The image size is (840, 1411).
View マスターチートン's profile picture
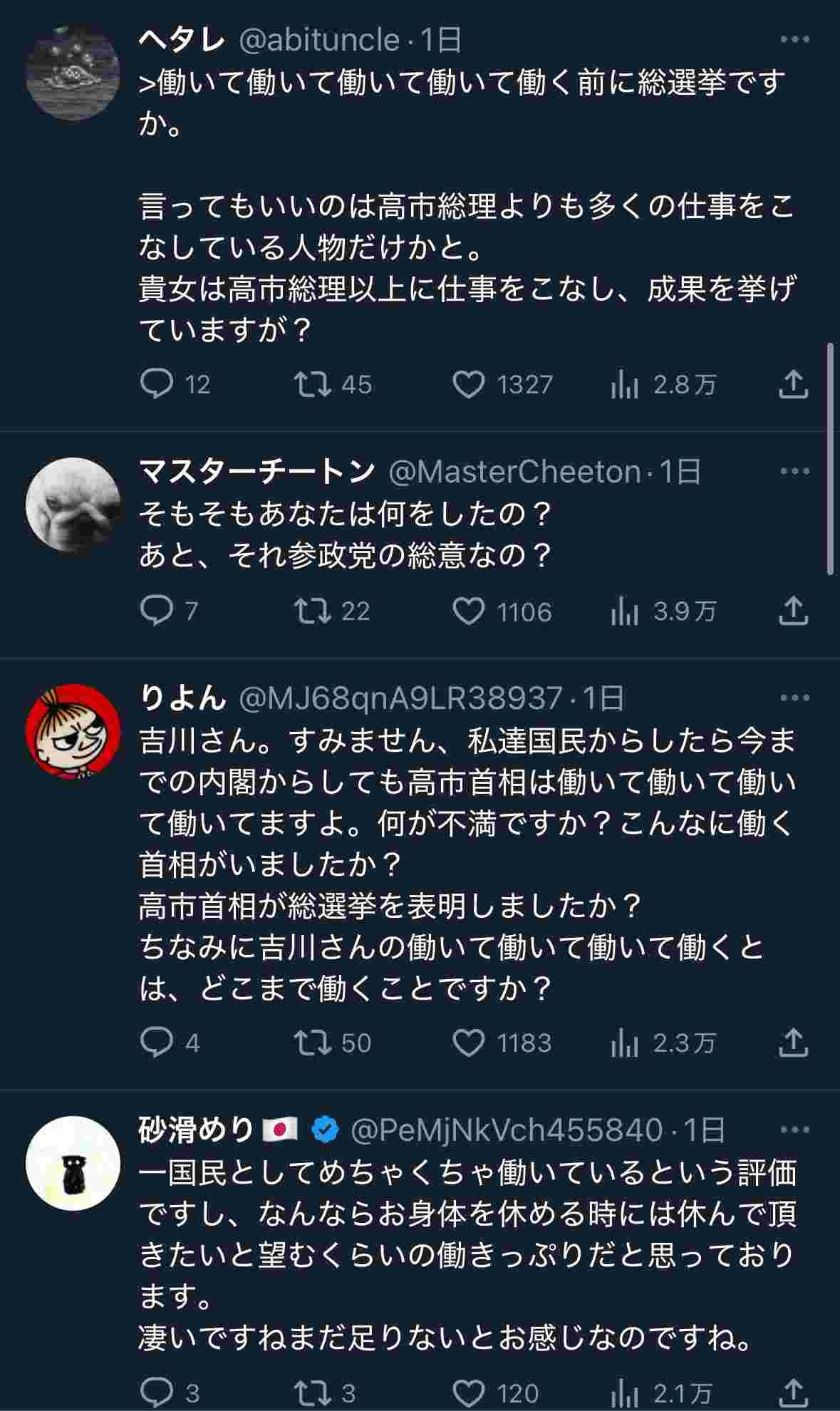[x=73, y=505]
